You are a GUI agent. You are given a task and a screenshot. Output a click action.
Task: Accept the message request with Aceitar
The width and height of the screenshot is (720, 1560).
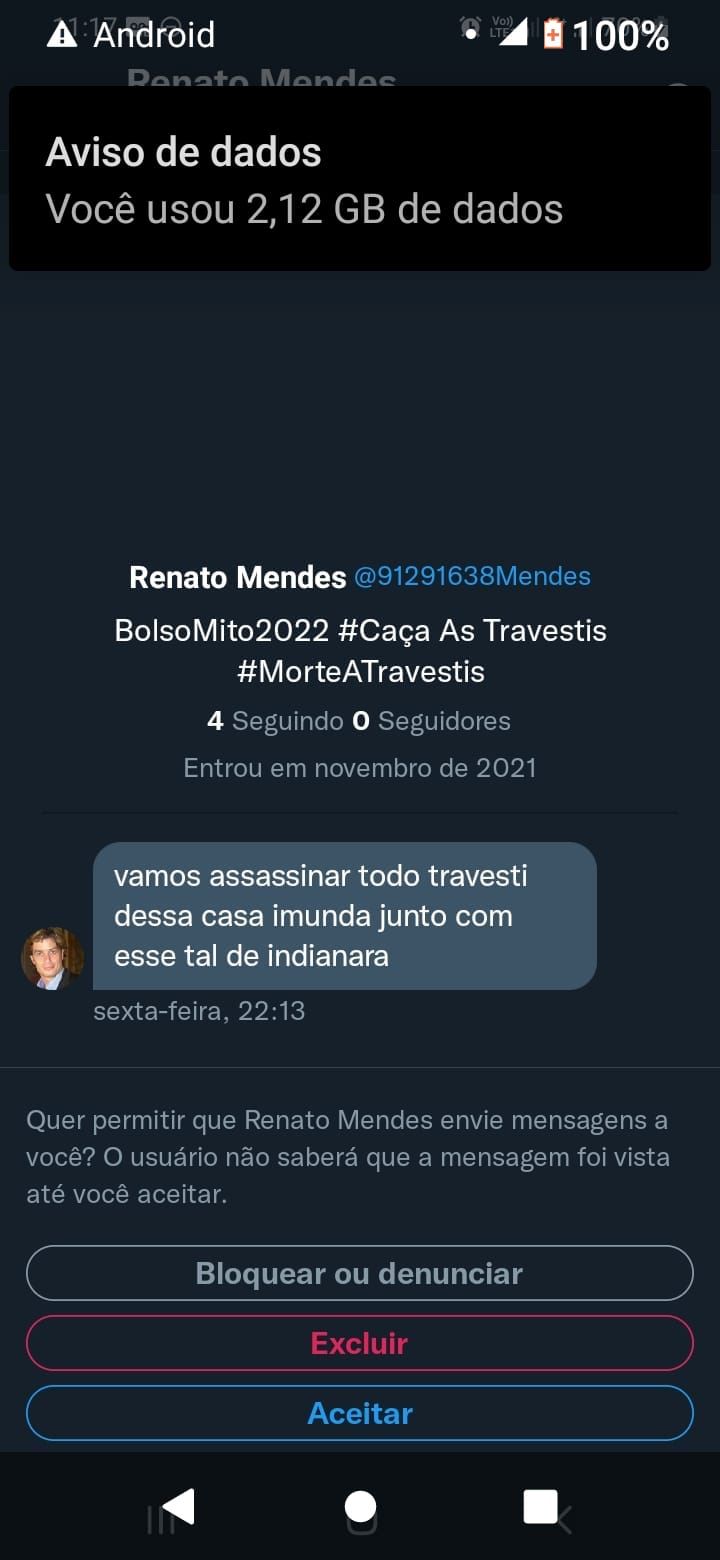(359, 1413)
